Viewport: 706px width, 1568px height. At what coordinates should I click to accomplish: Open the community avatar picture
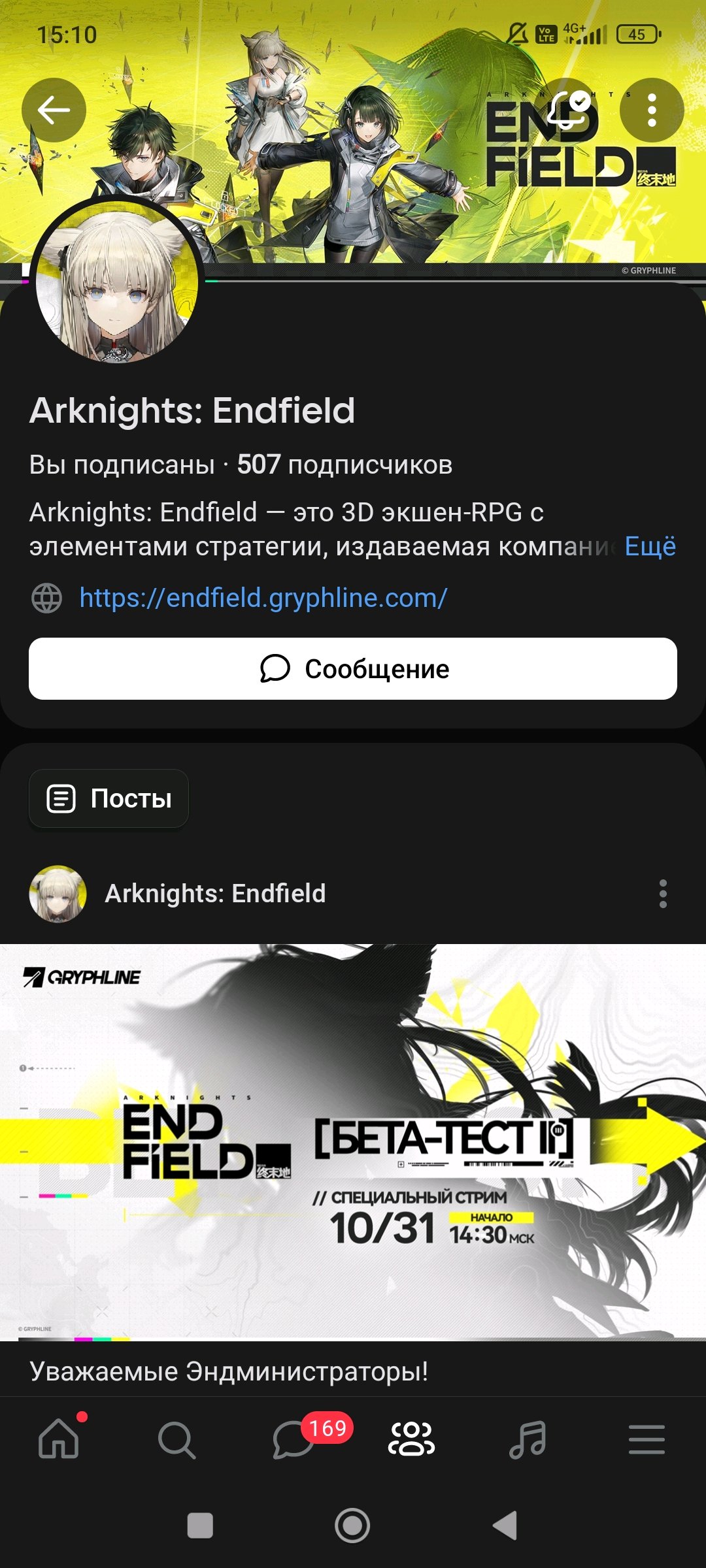coord(118,280)
